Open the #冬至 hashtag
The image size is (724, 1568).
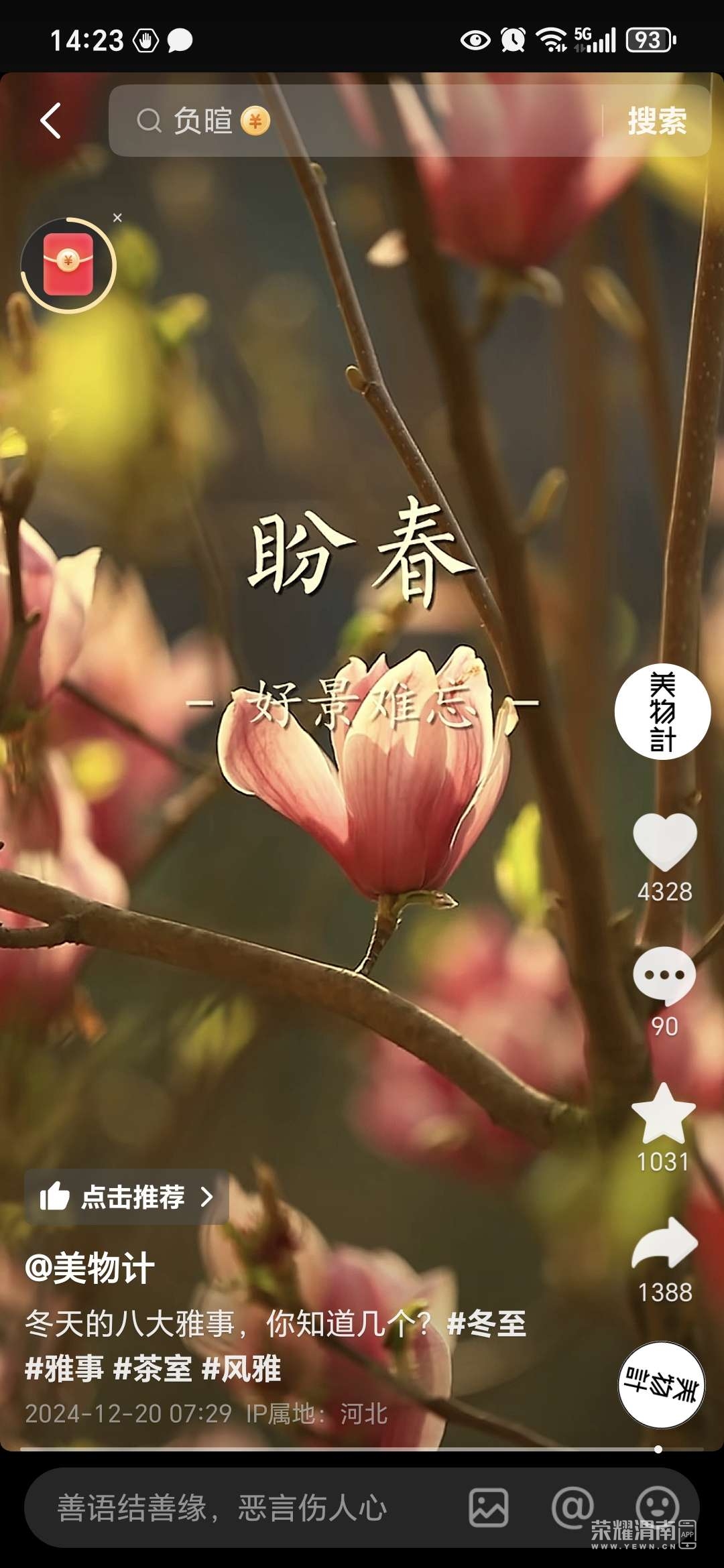click(487, 1323)
